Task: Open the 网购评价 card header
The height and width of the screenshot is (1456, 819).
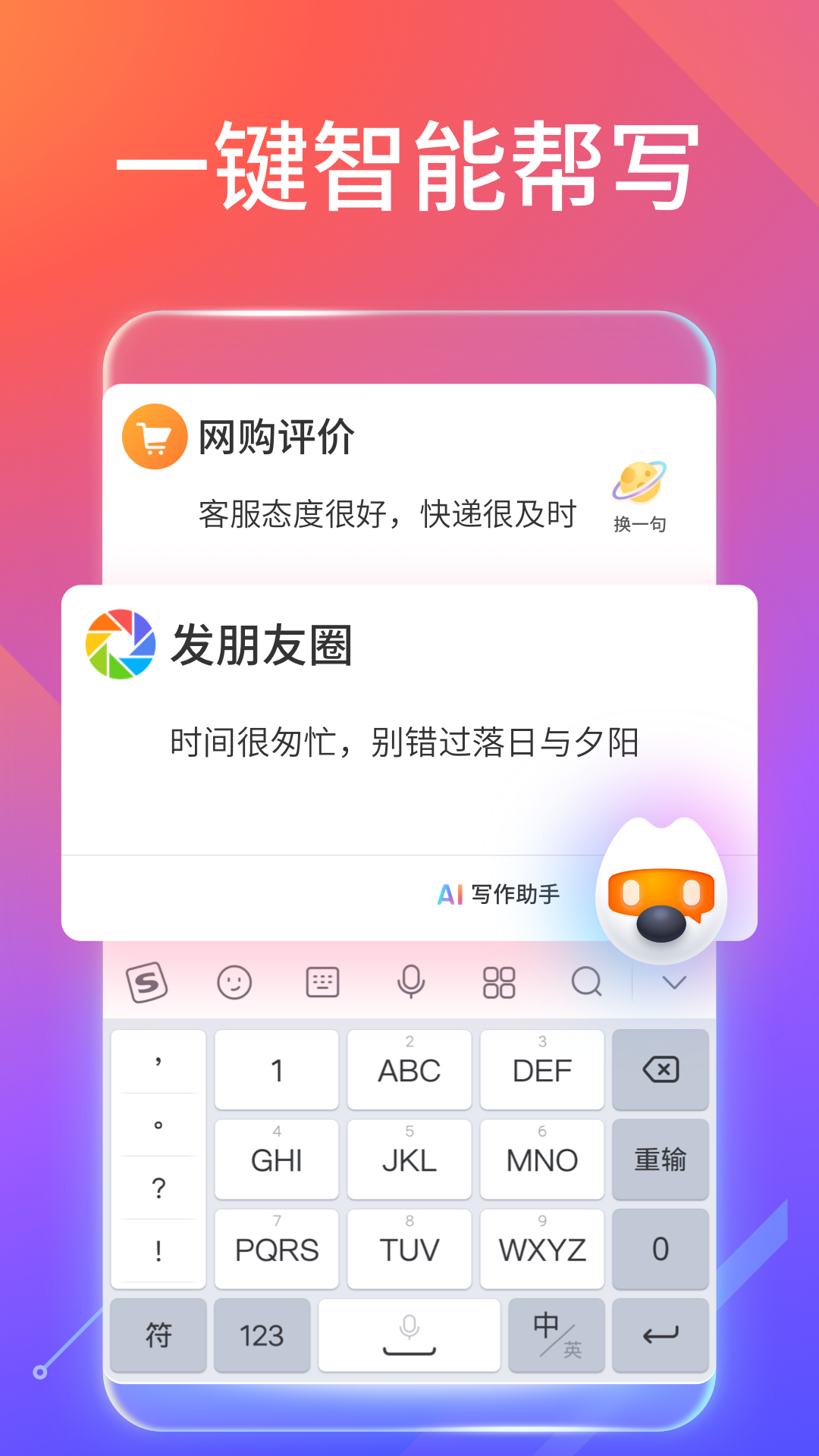Action: [x=277, y=436]
